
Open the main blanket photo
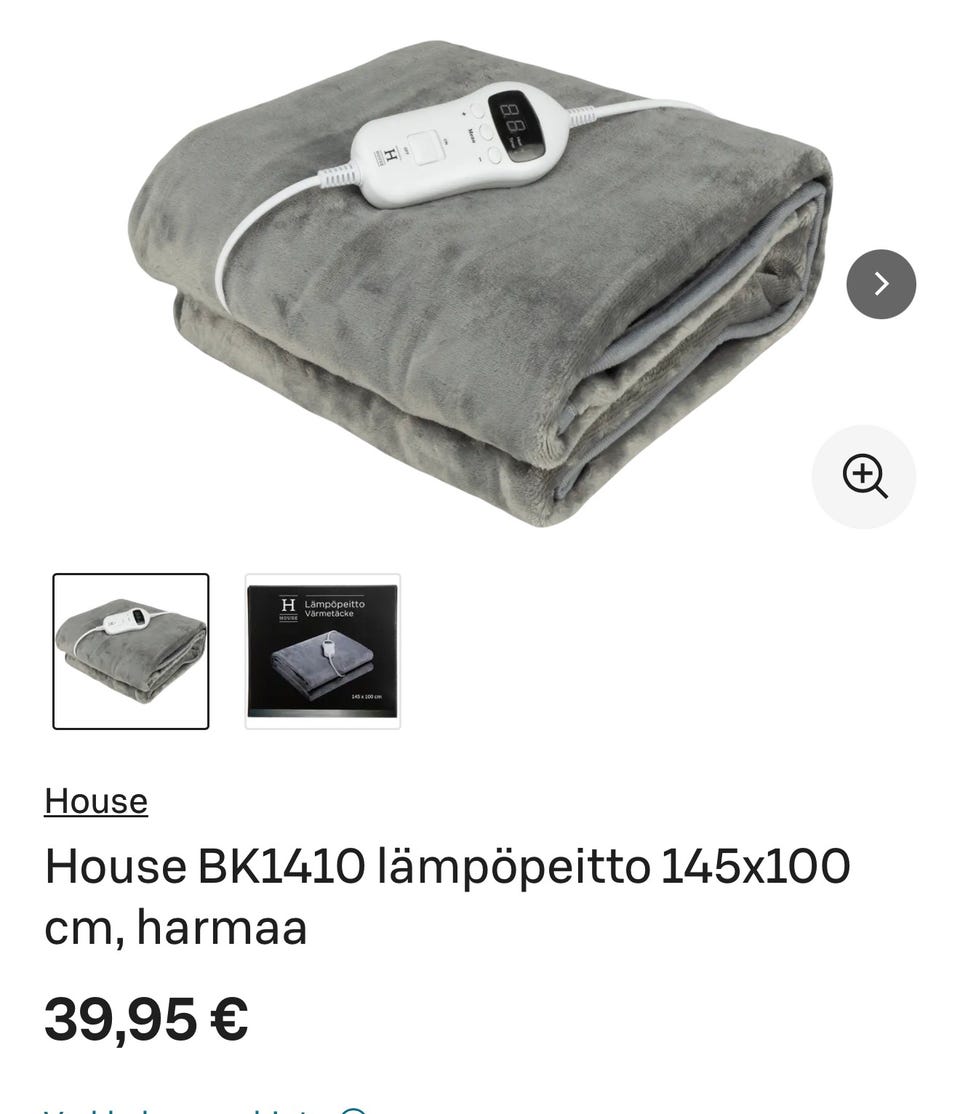(480, 290)
